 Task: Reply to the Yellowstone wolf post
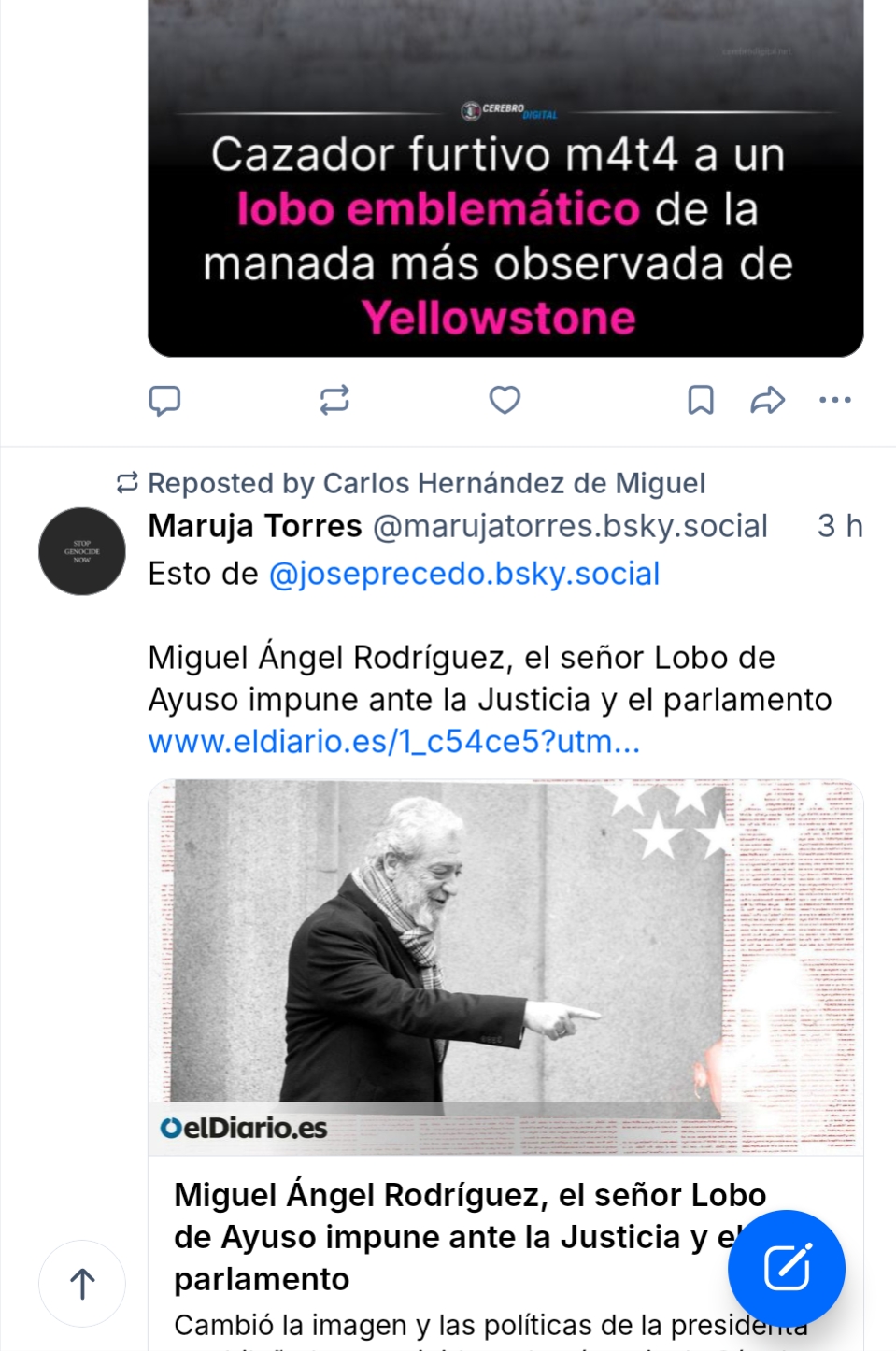(x=164, y=400)
